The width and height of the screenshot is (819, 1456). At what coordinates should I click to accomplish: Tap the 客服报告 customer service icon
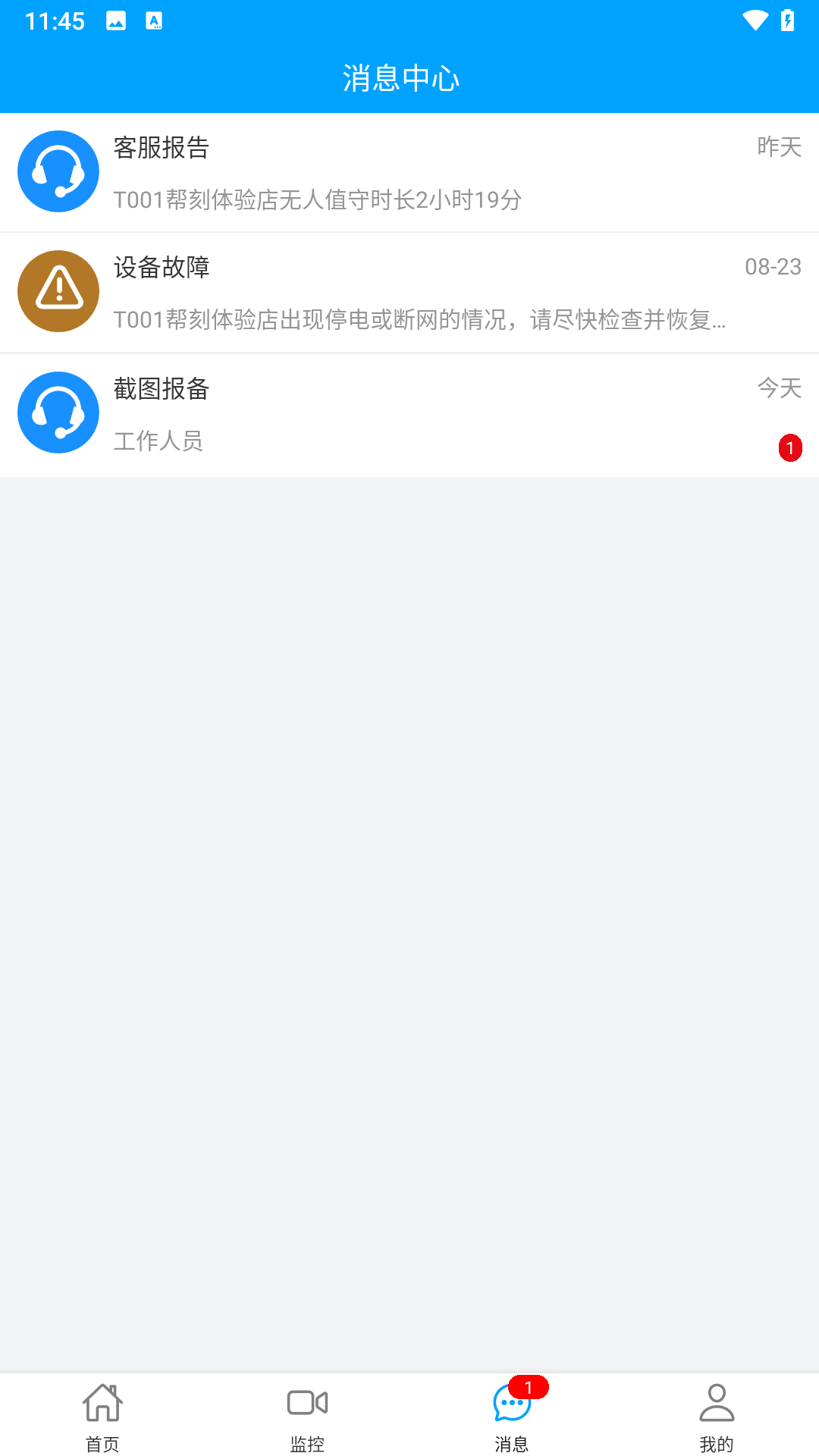point(58,171)
